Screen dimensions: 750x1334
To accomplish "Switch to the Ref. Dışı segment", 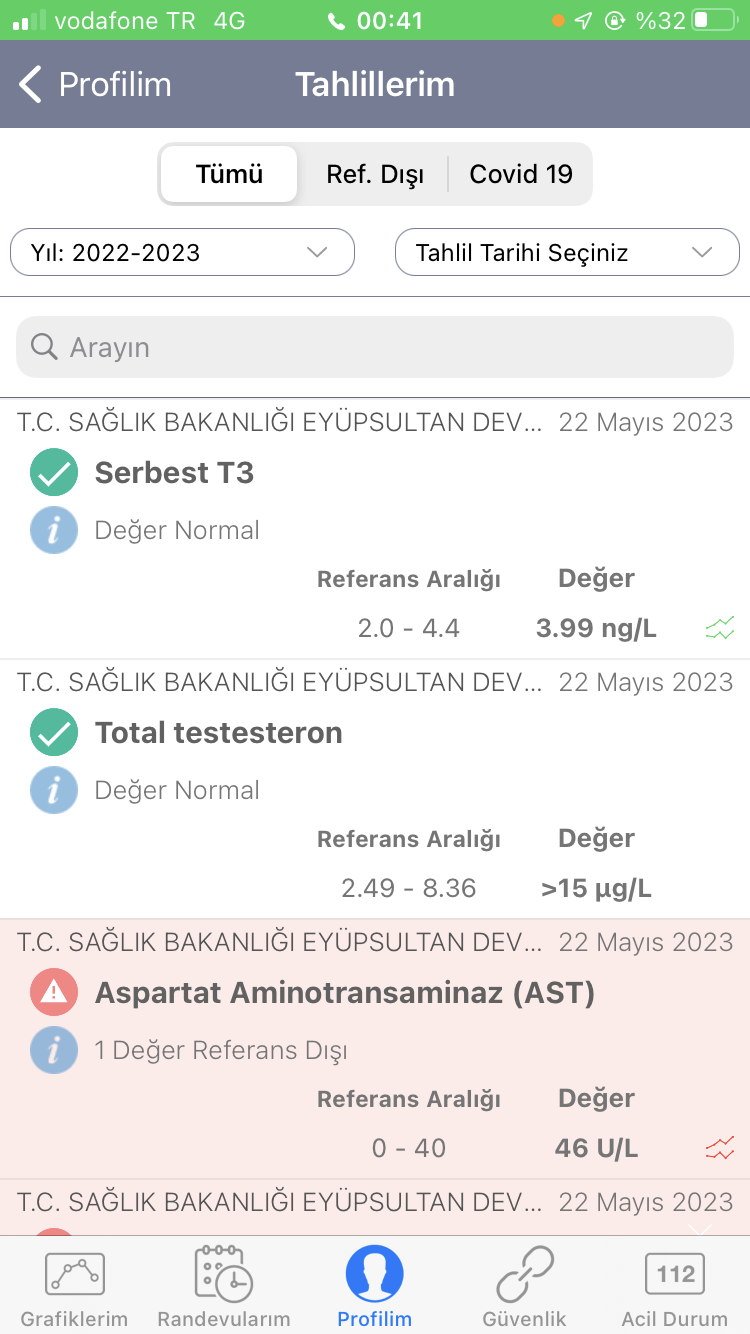I will click(x=375, y=174).
